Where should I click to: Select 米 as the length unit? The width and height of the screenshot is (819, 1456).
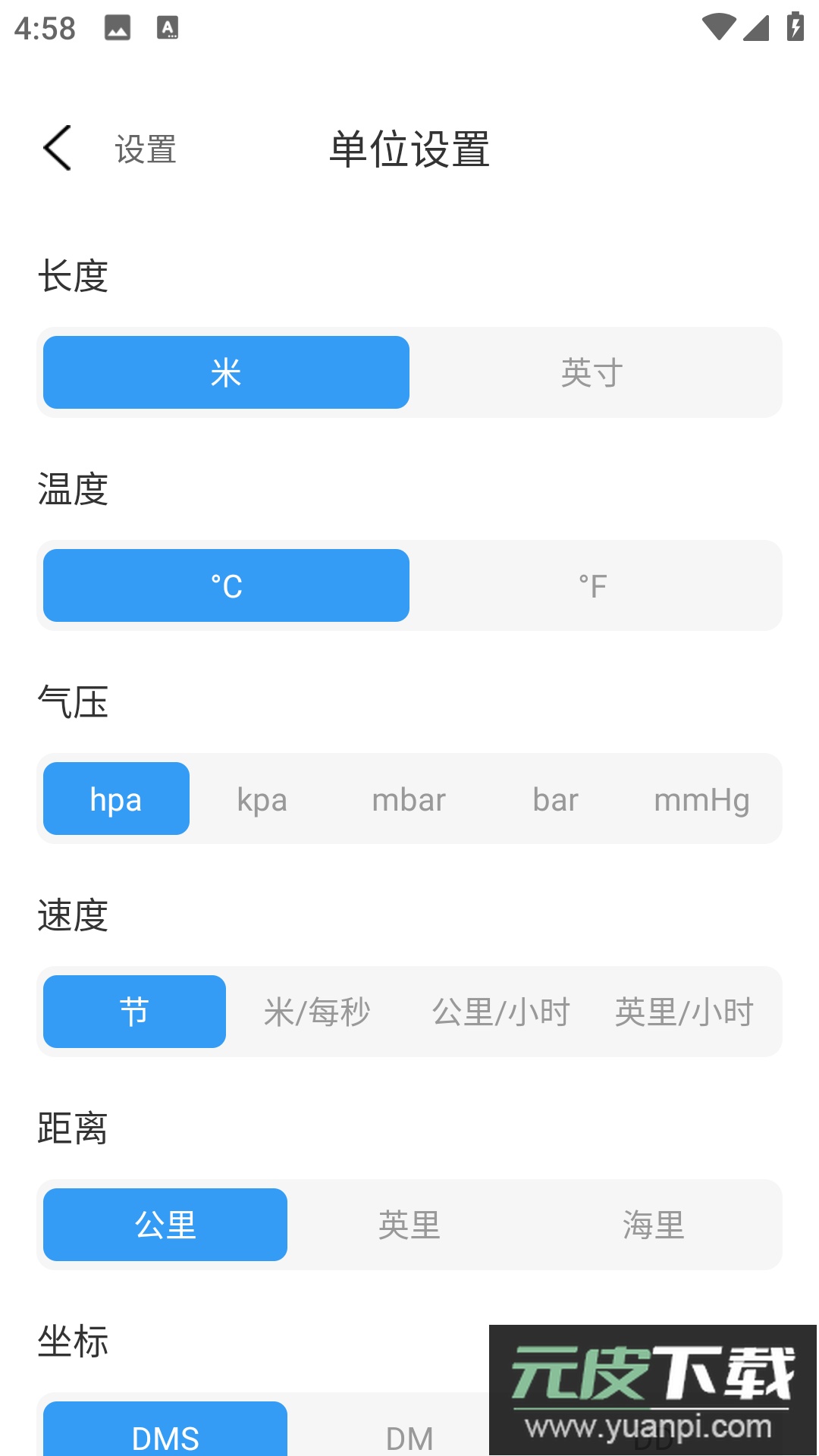pyautogui.click(x=226, y=372)
